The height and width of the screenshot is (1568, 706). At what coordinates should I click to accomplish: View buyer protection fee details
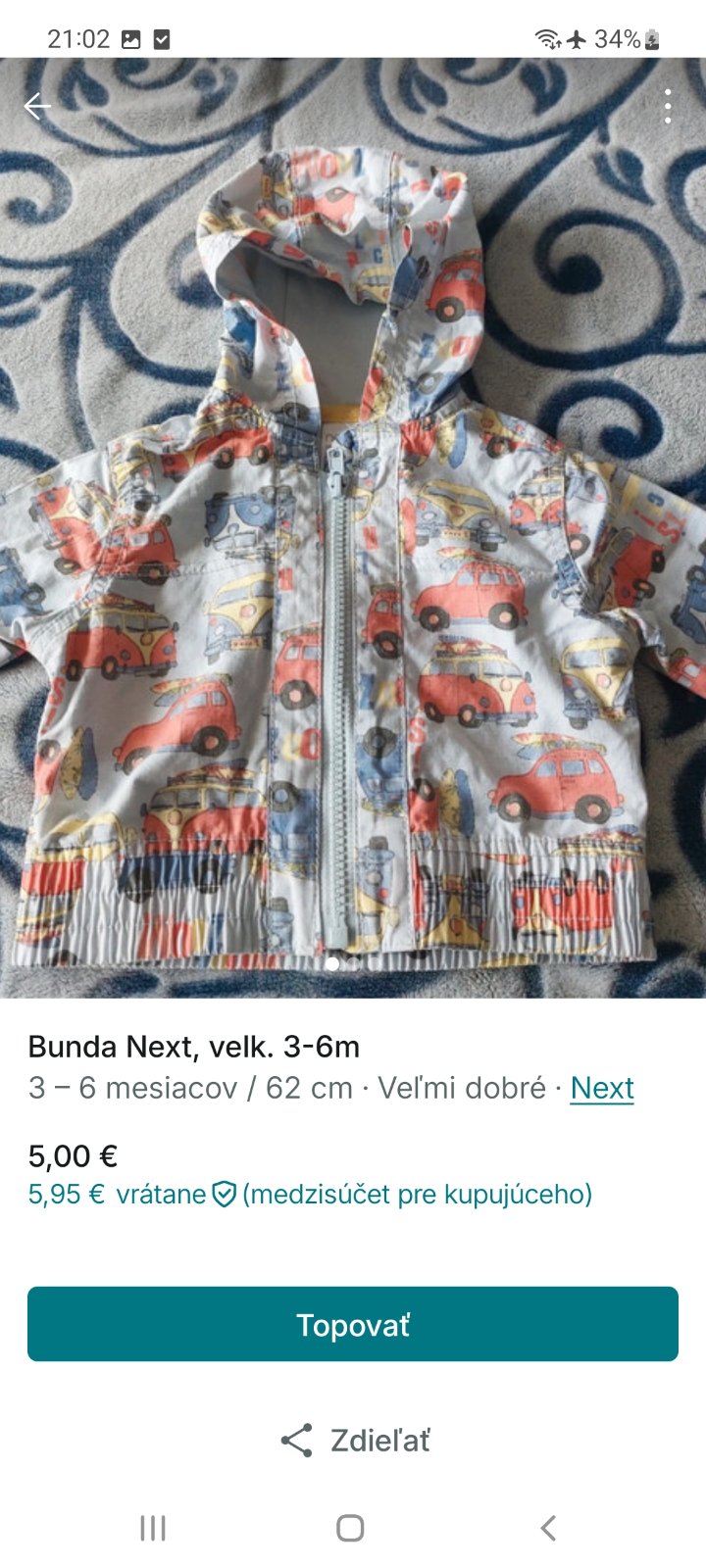(225, 1195)
